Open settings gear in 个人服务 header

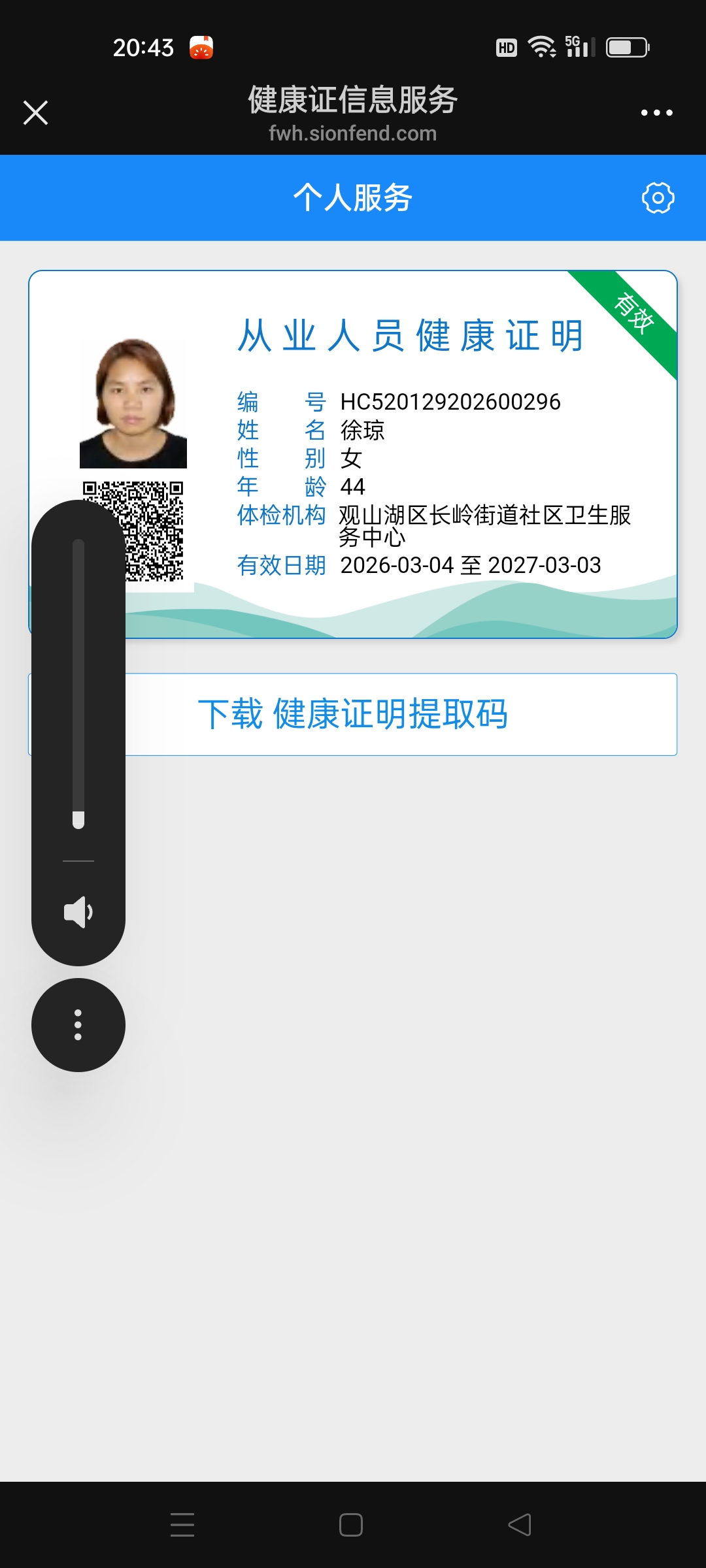658,198
